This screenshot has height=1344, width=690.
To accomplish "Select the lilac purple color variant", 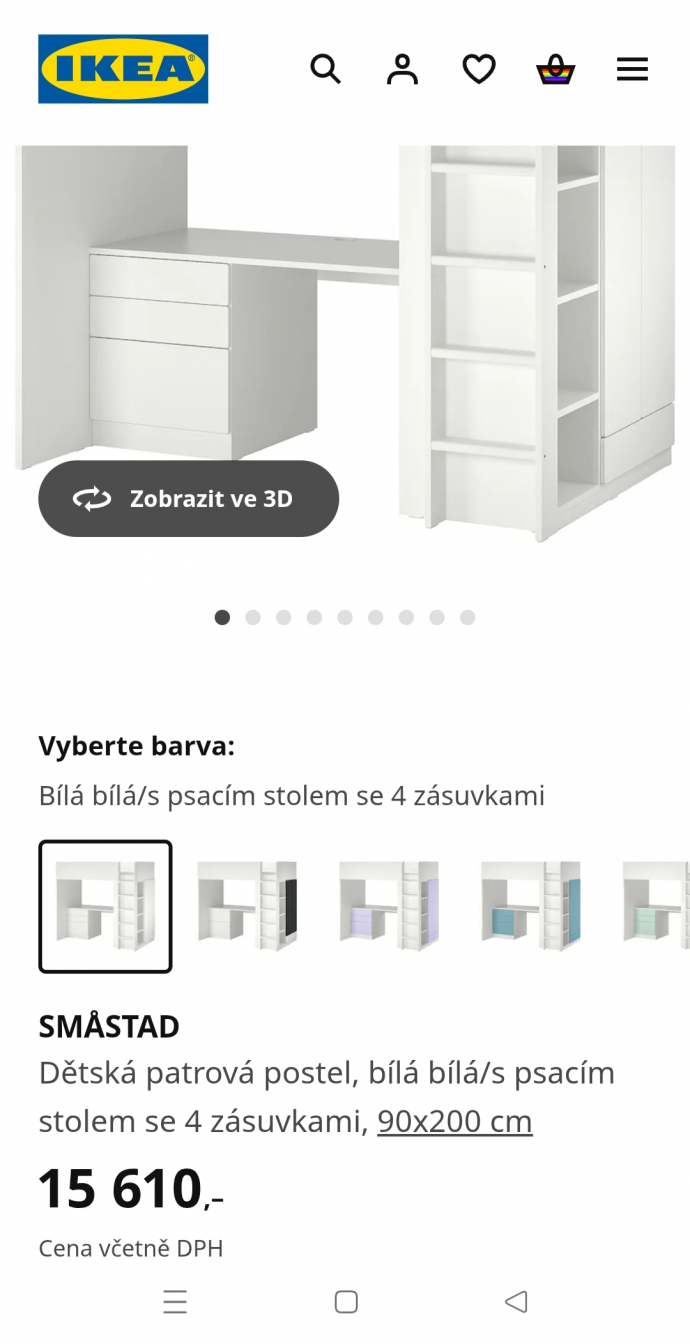I will click(389, 906).
